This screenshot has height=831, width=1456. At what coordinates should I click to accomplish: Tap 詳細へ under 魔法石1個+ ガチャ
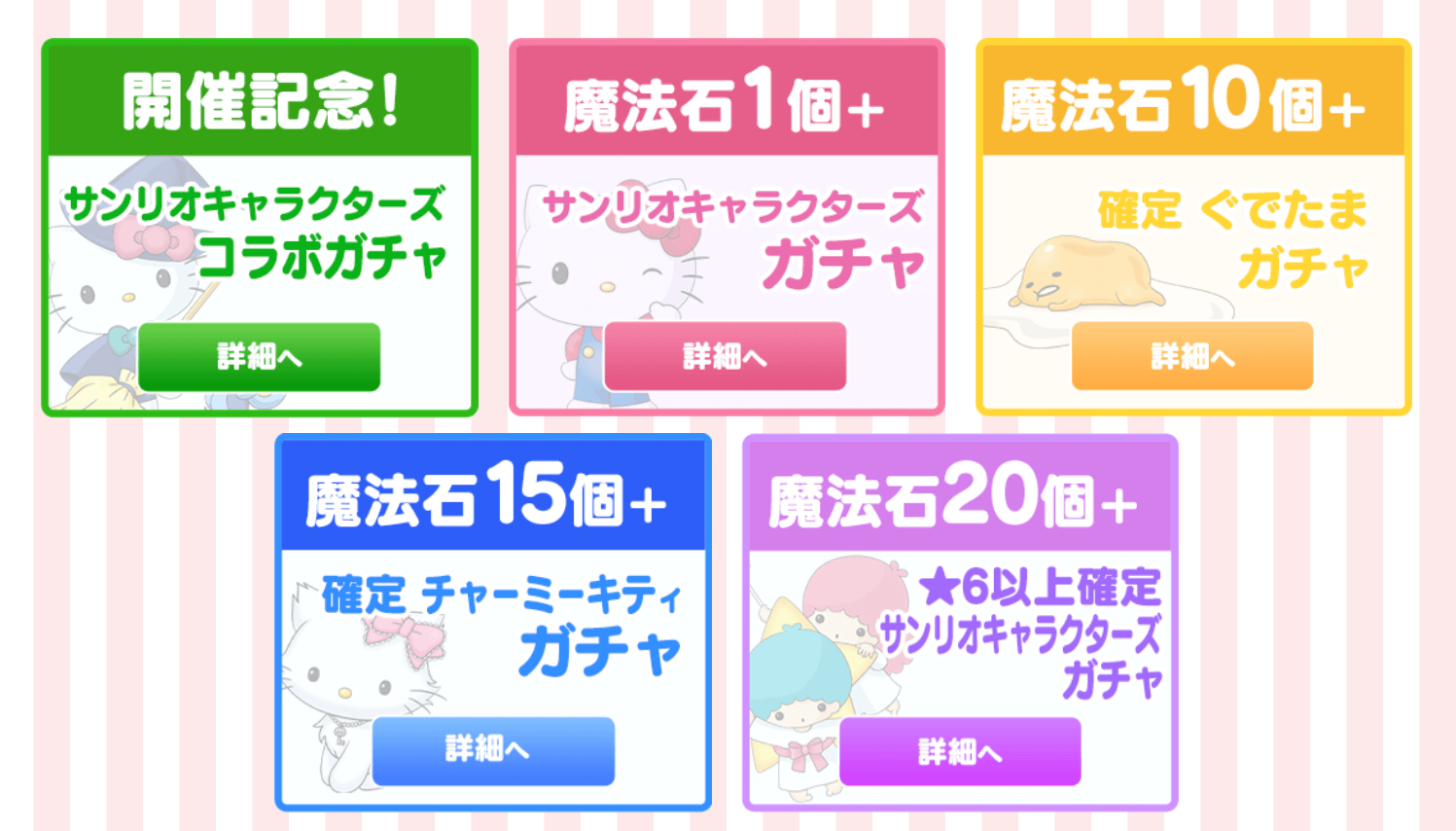tap(725, 357)
